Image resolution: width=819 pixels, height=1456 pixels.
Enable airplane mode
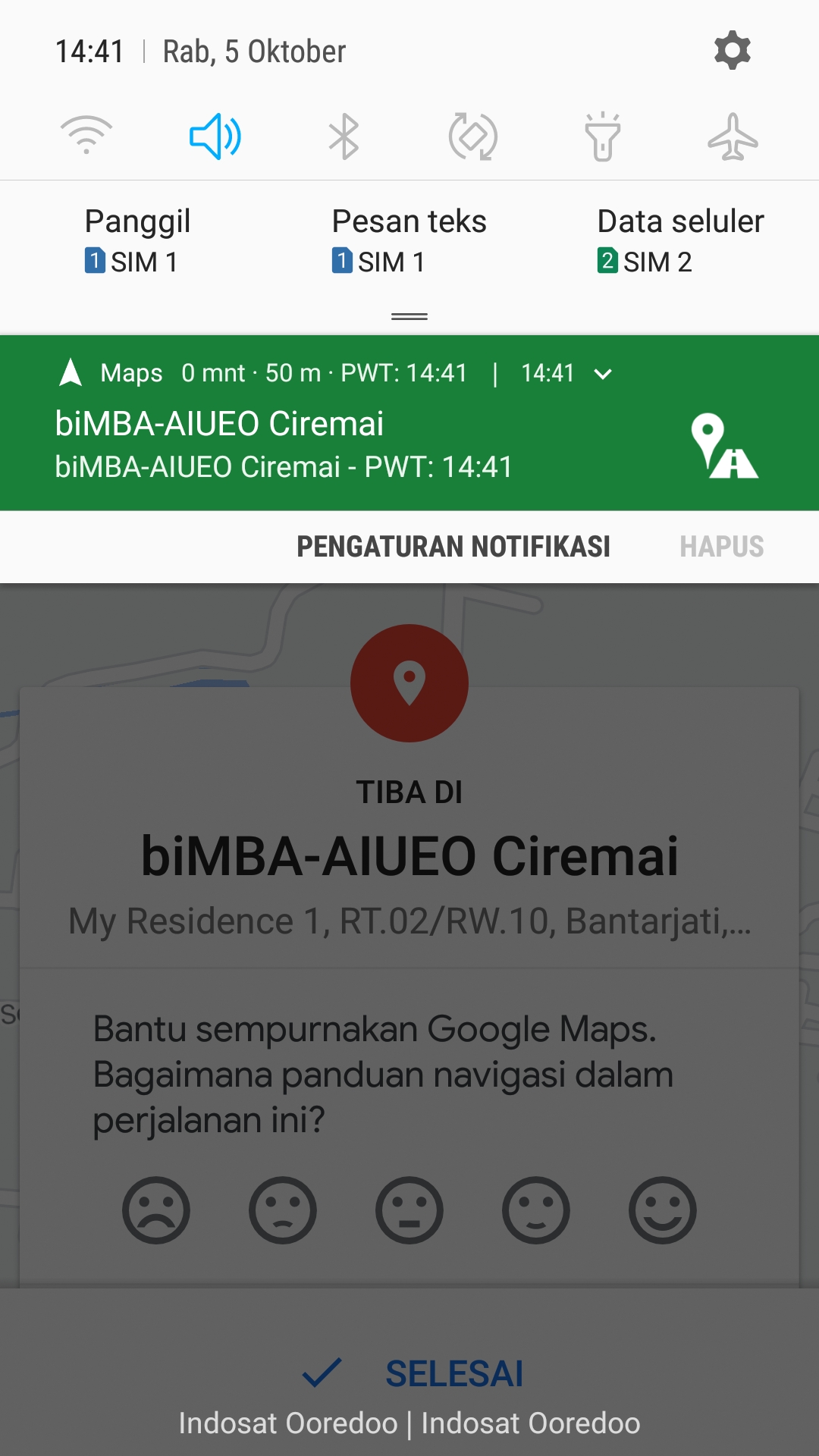click(733, 136)
